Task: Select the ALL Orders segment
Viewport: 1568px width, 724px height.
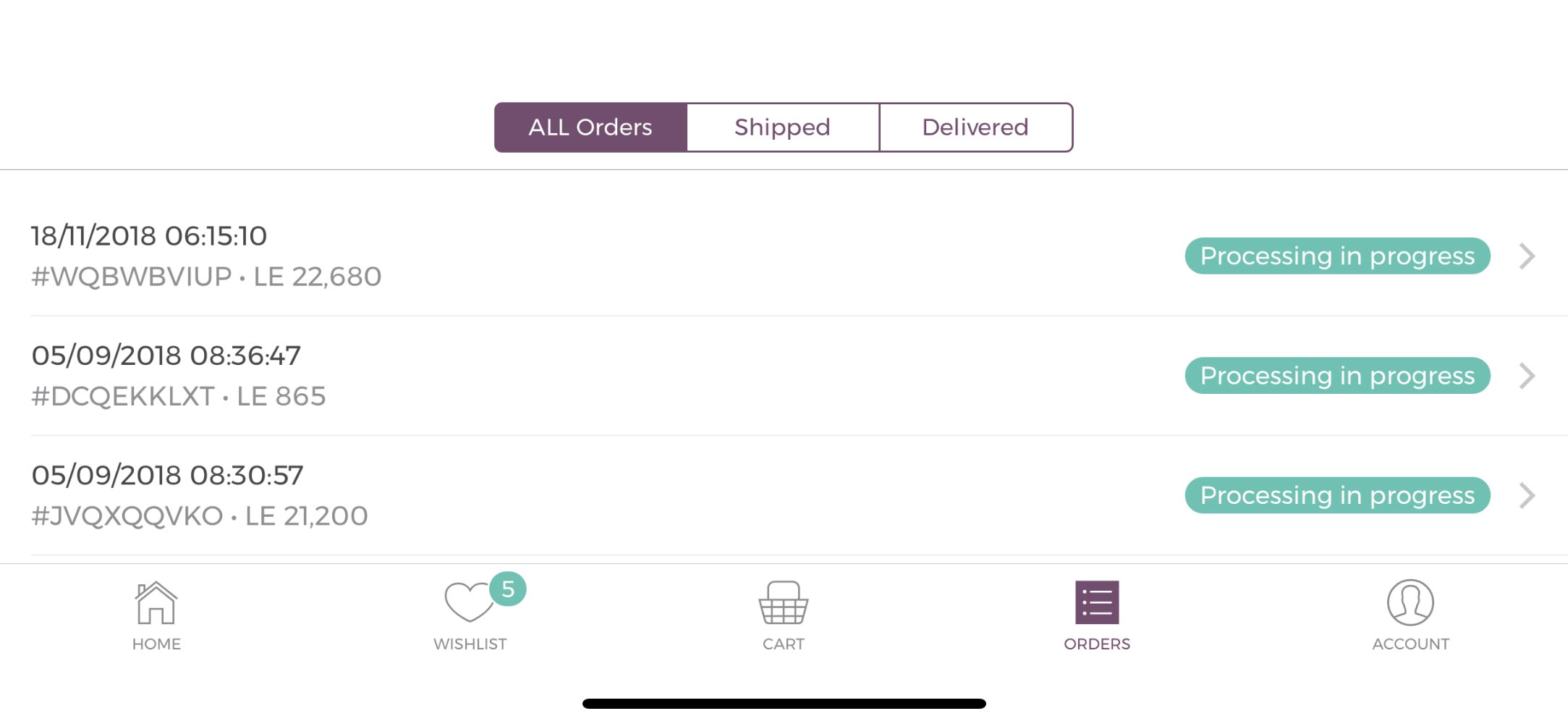Action: (x=590, y=127)
